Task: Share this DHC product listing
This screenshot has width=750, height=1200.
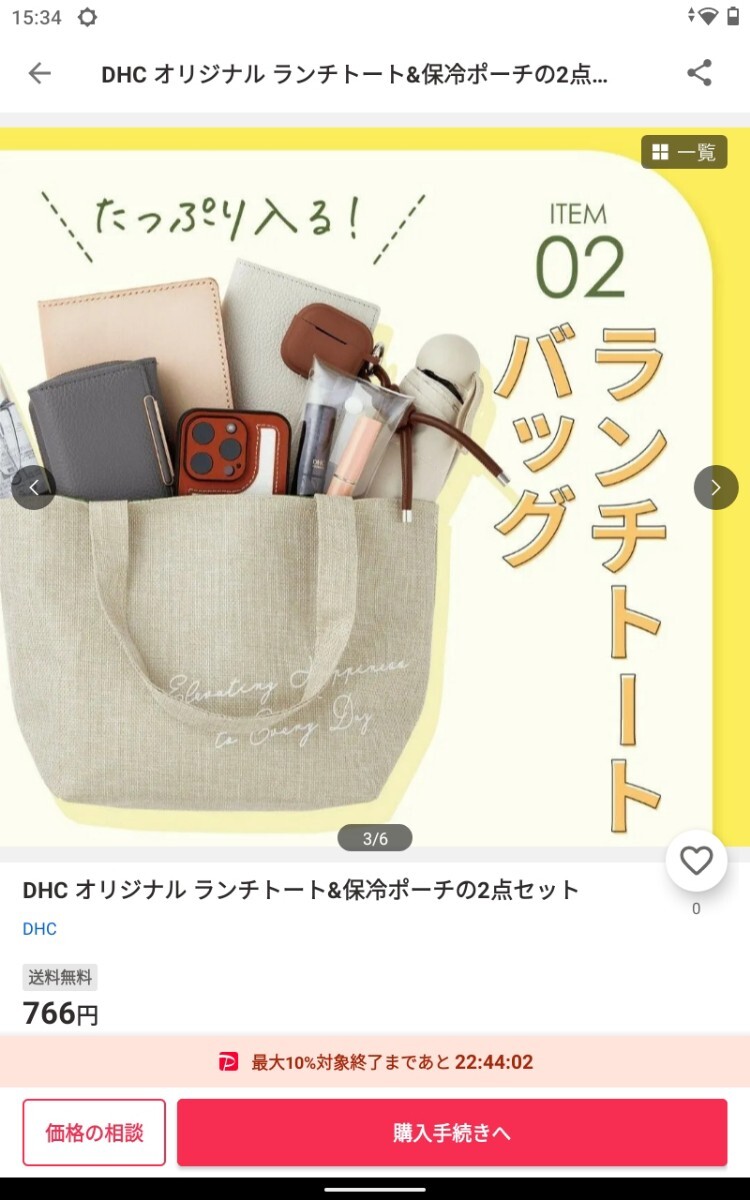Action: (x=699, y=73)
